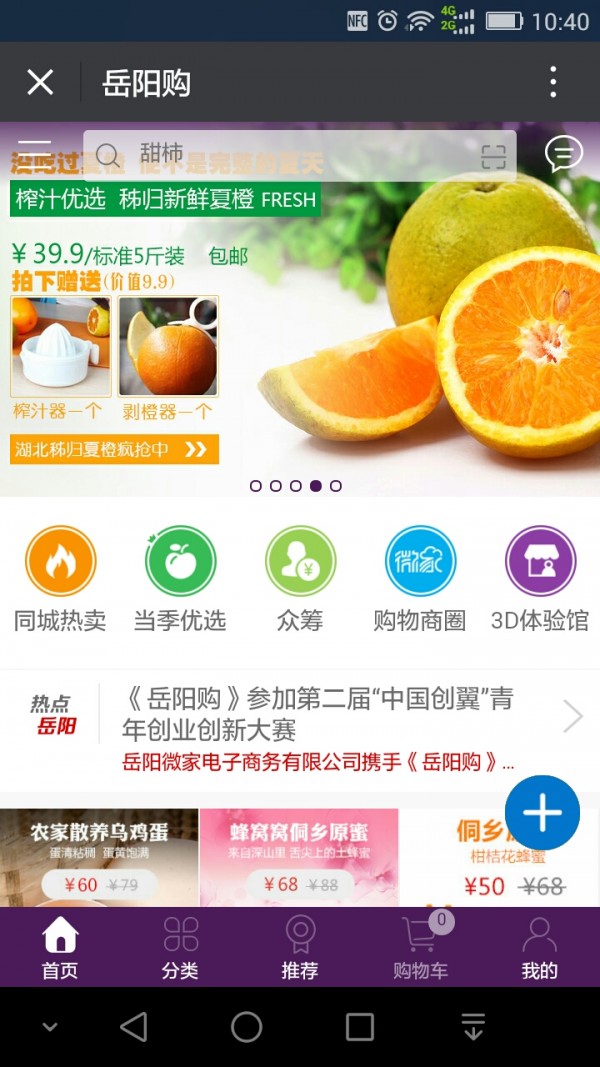Screen dimensions: 600x1067
Task: Switch to the 分类 tab
Action: coord(180,948)
